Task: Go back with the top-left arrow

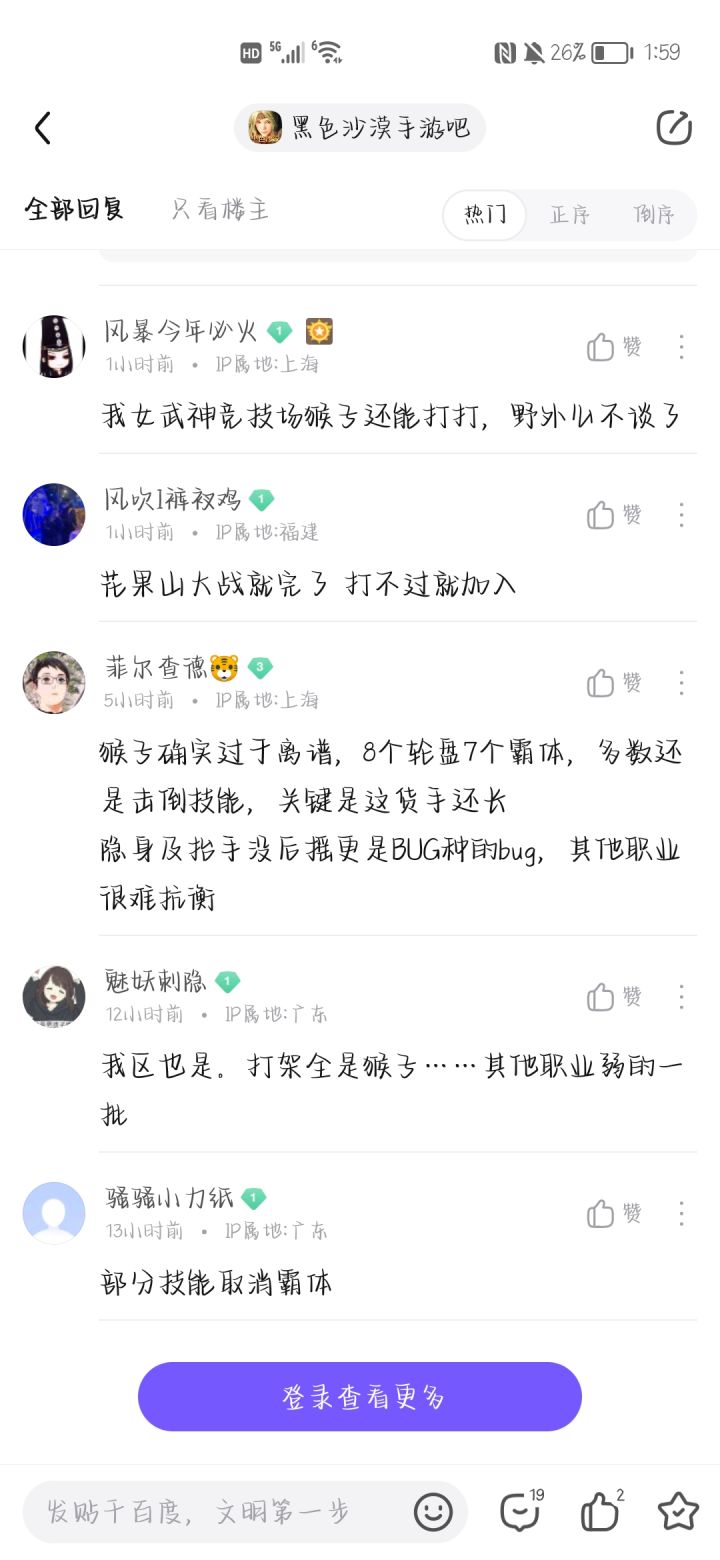Action: point(42,128)
